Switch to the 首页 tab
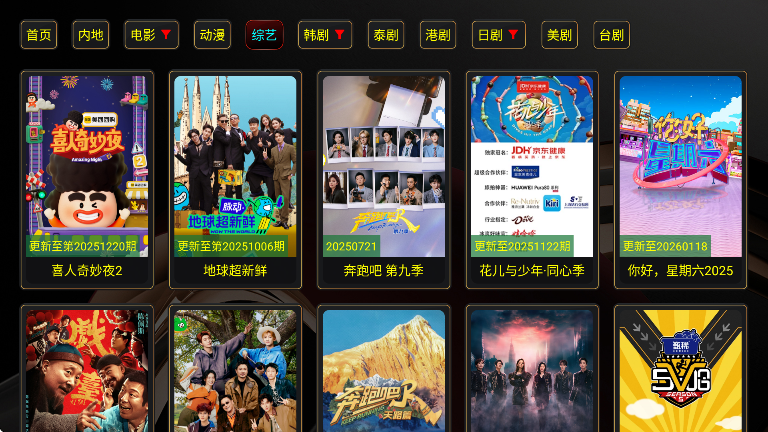The height and width of the screenshot is (432, 768). coord(39,35)
